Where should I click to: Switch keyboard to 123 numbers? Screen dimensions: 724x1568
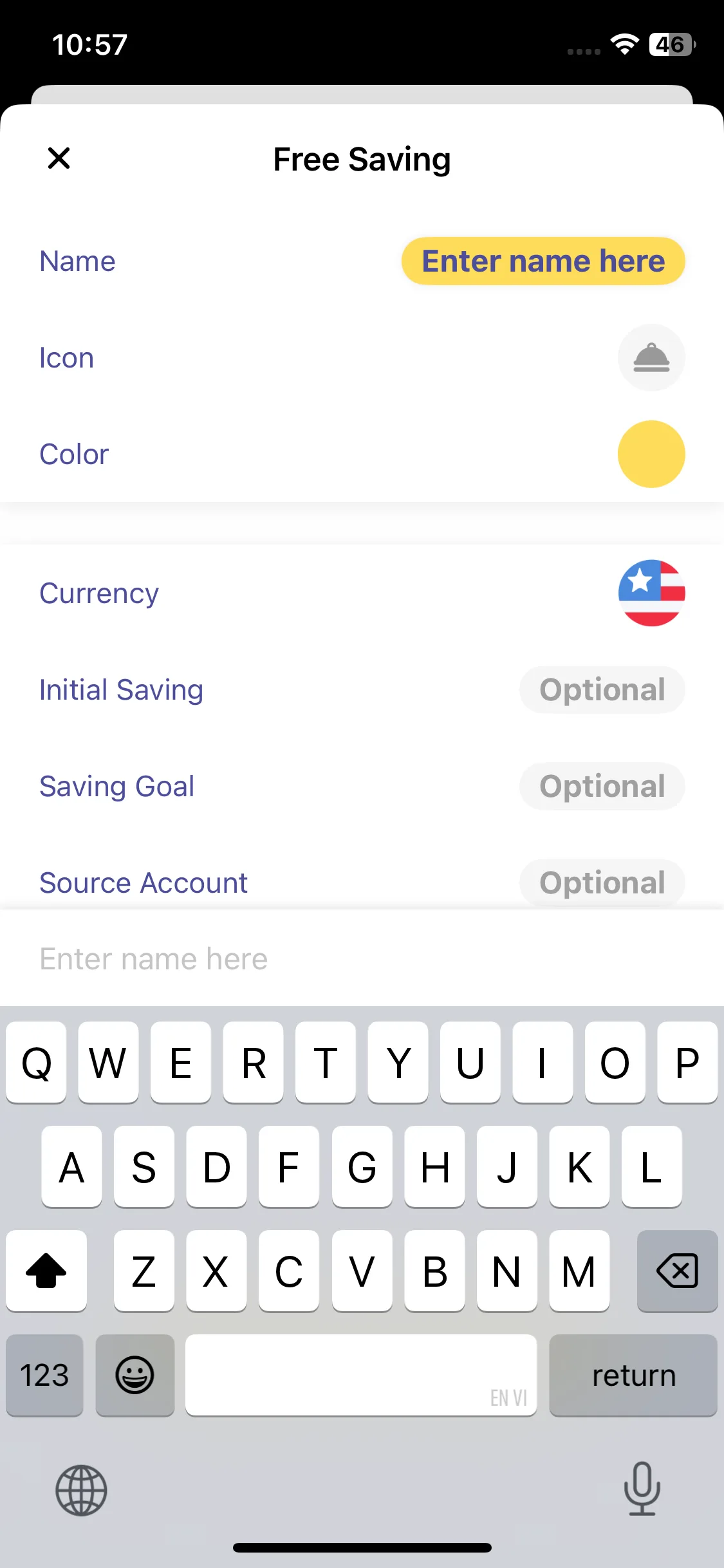44,1376
